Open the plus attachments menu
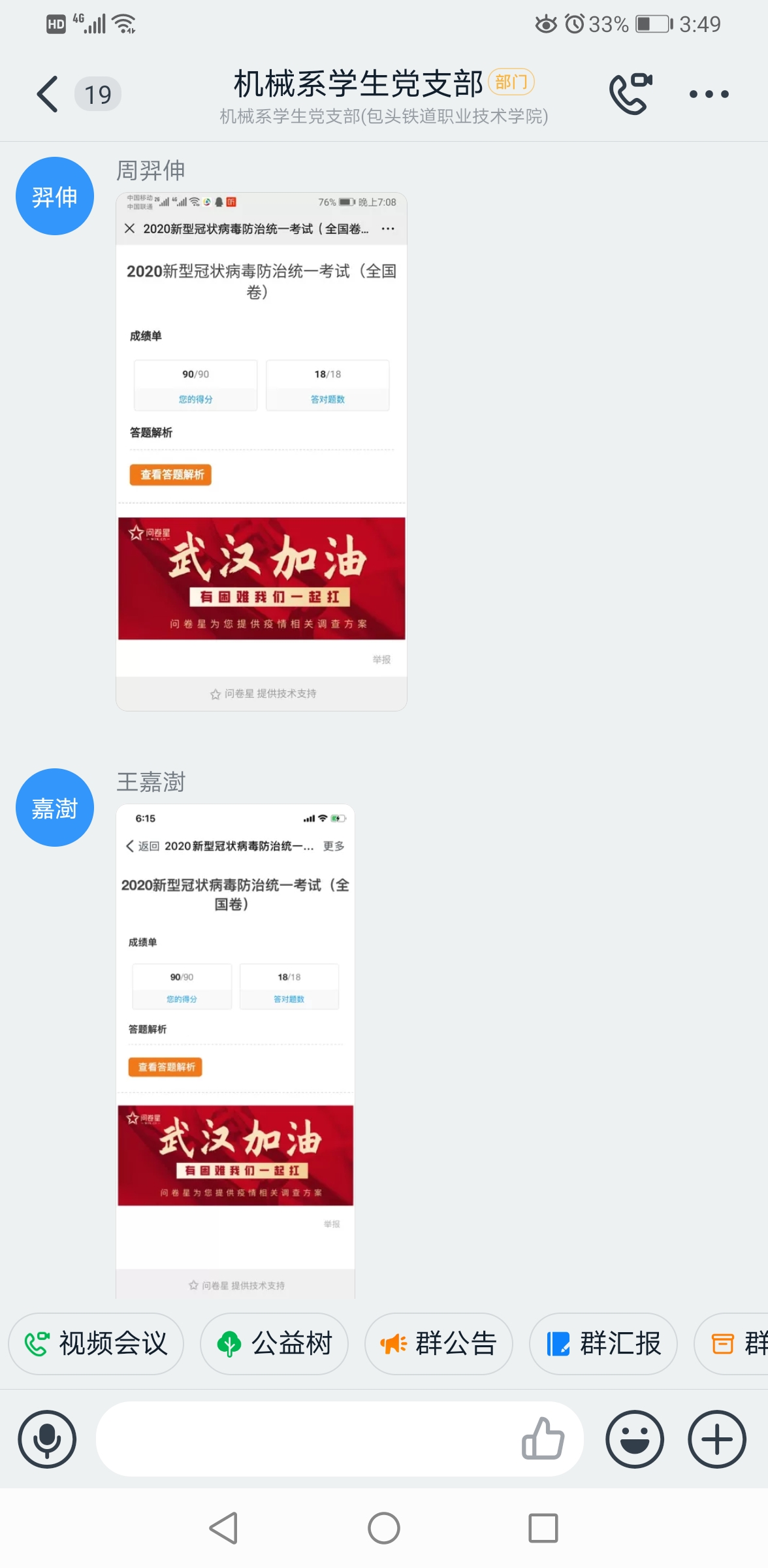The height and width of the screenshot is (1568, 768). click(x=717, y=1439)
